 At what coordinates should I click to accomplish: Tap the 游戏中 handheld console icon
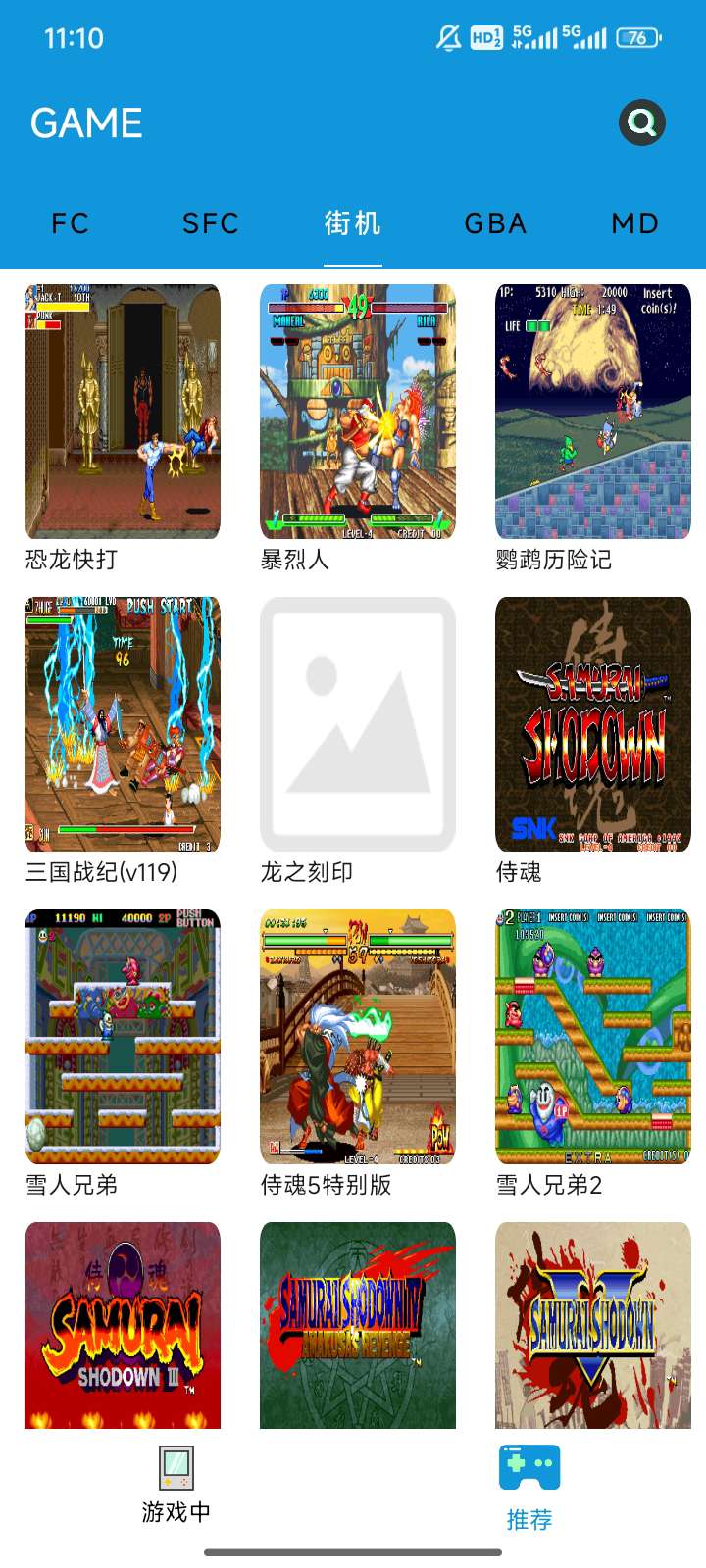(x=176, y=1467)
